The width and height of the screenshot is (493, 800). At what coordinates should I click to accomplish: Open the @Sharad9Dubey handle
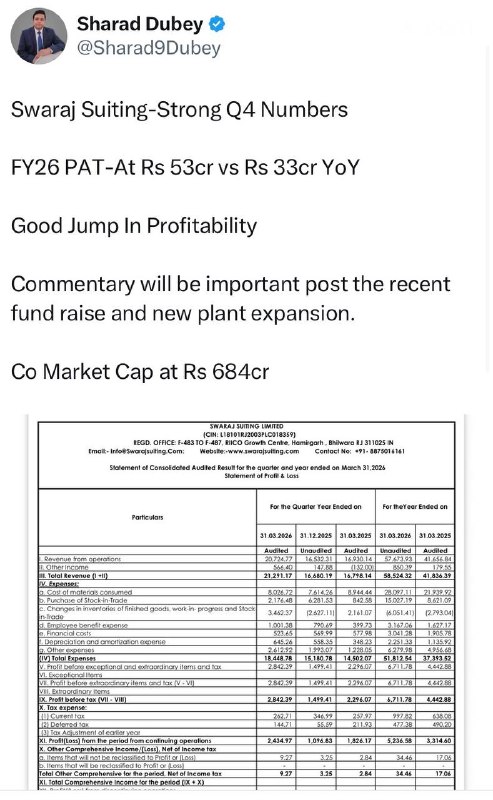click(x=149, y=48)
